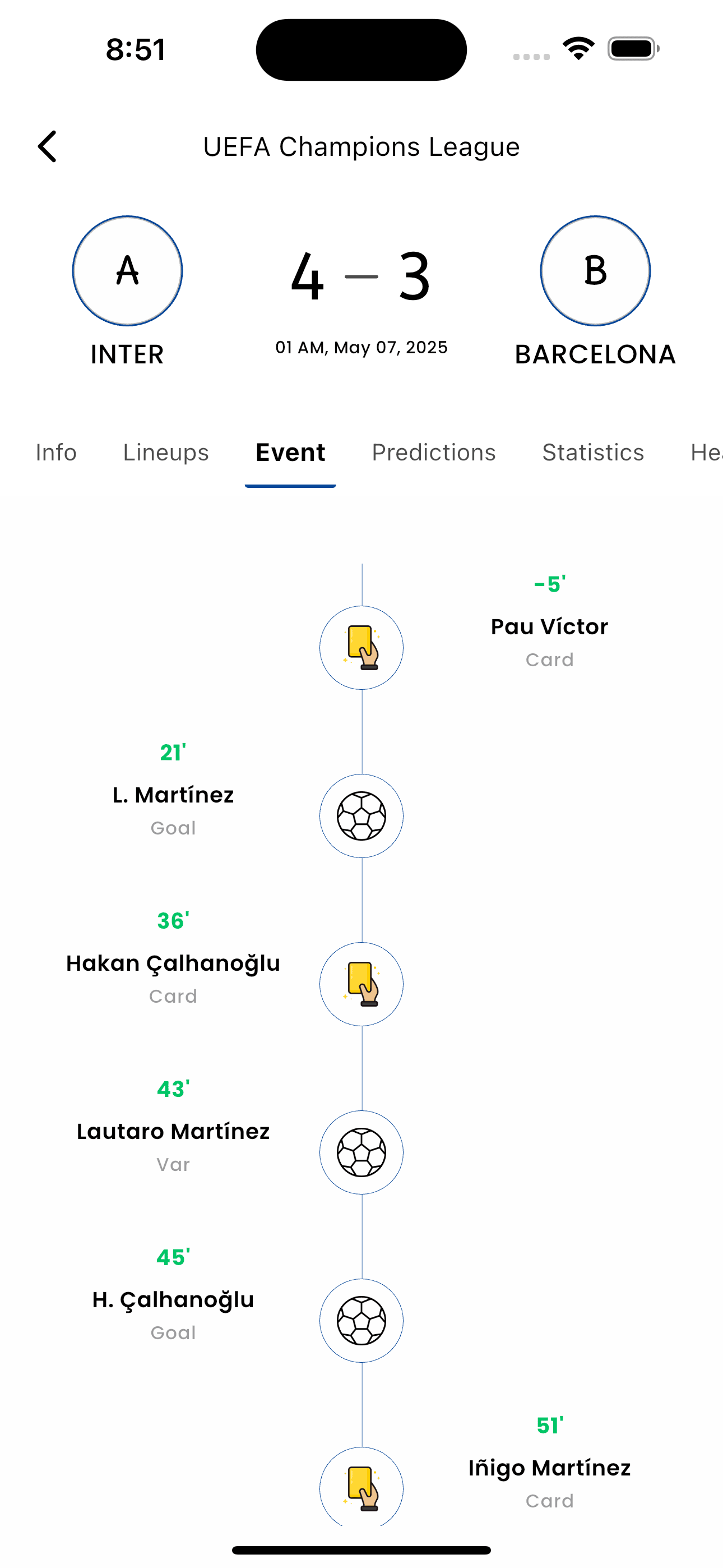Tap the match date and time text
The height and width of the screenshot is (1568, 723).
[x=361, y=347]
